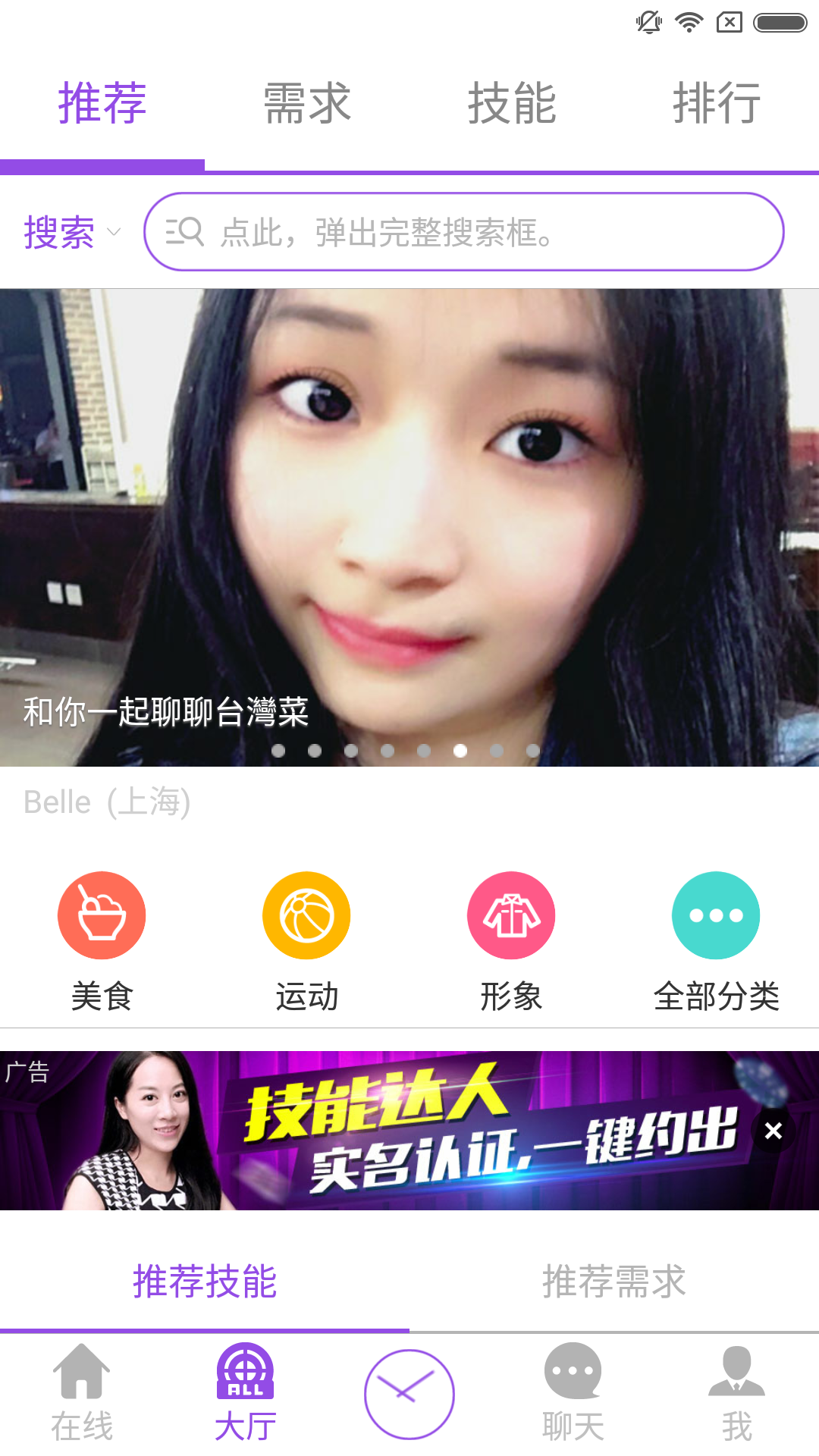Viewport: 819px width, 1456px height.
Task: Dismiss the 技能达人 ad banner
Action: [773, 1131]
